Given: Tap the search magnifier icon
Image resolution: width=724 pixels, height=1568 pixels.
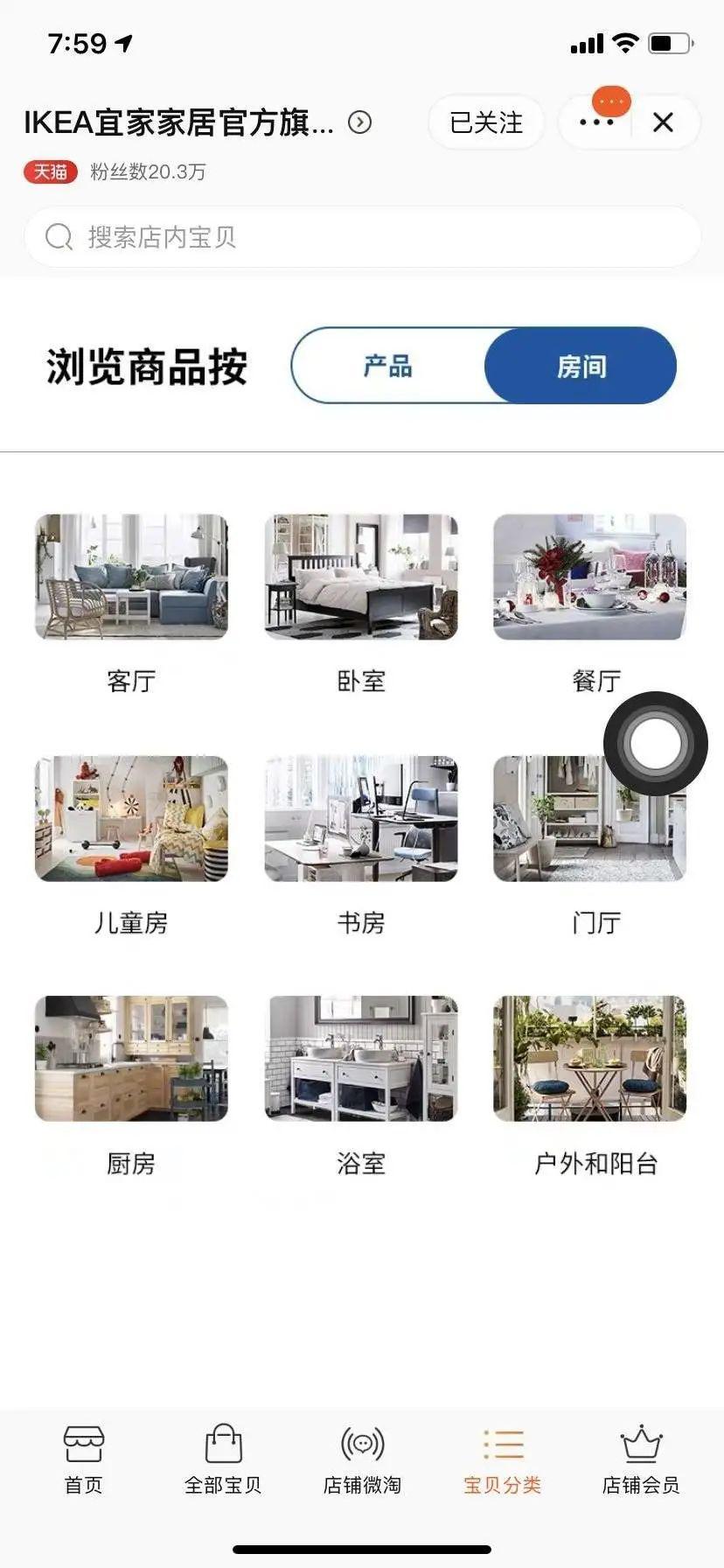Looking at the screenshot, I should pos(58,237).
